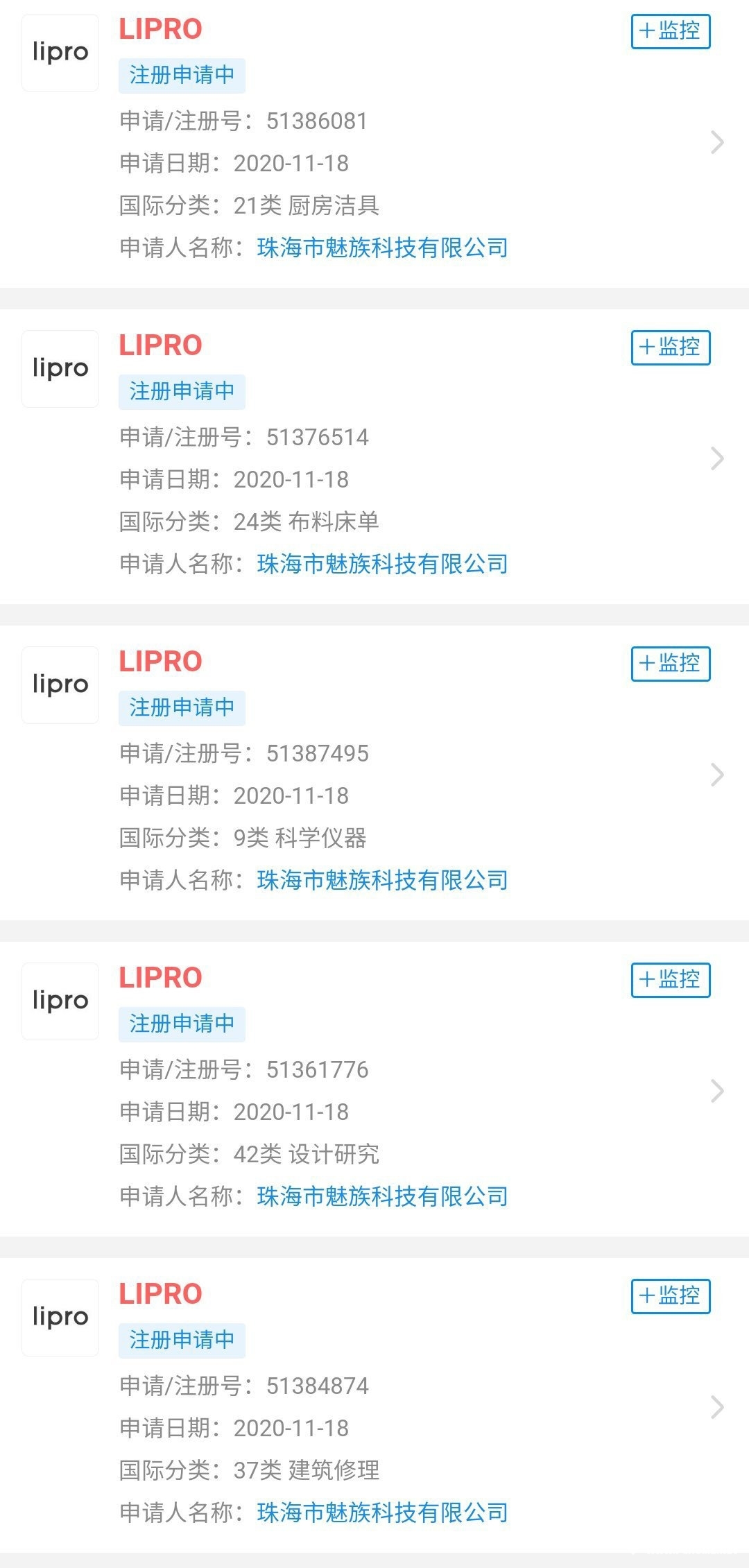The width and height of the screenshot is (749, 1568).
Task: Add monitoring for trademark 51387495
Action: coord(670,664)
